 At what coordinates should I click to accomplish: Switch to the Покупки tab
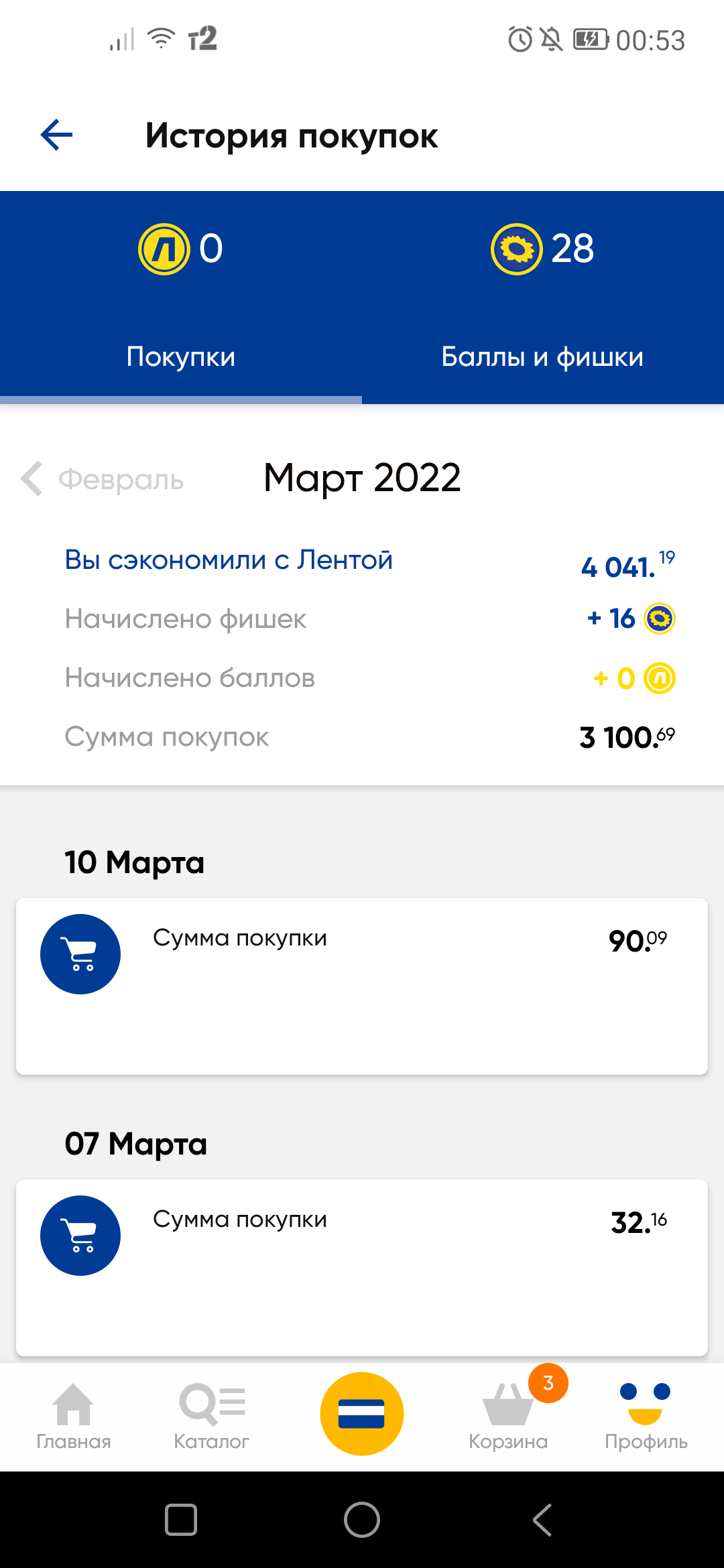coord(181,356)
